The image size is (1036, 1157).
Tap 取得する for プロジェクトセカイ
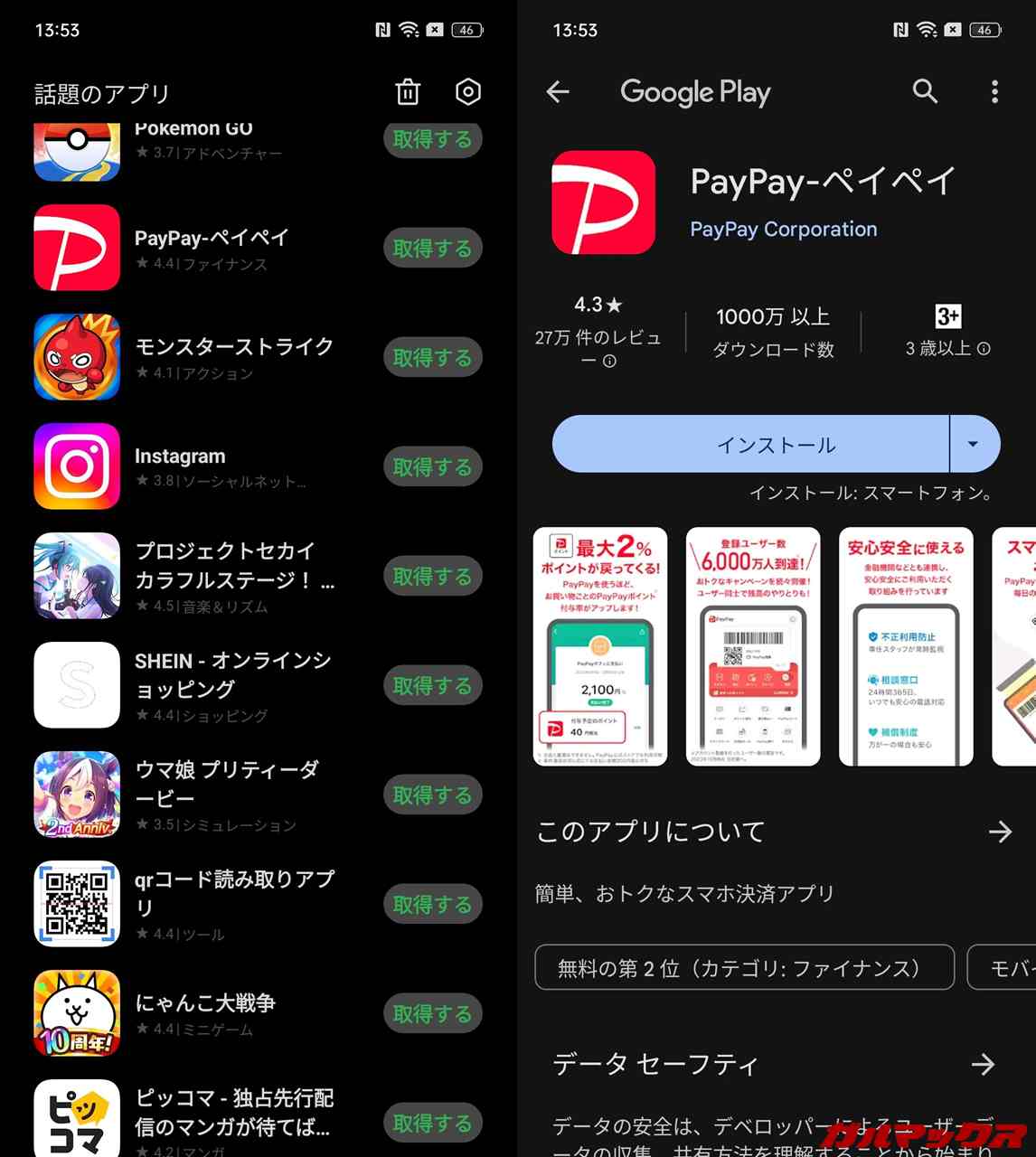coord(432,577)
